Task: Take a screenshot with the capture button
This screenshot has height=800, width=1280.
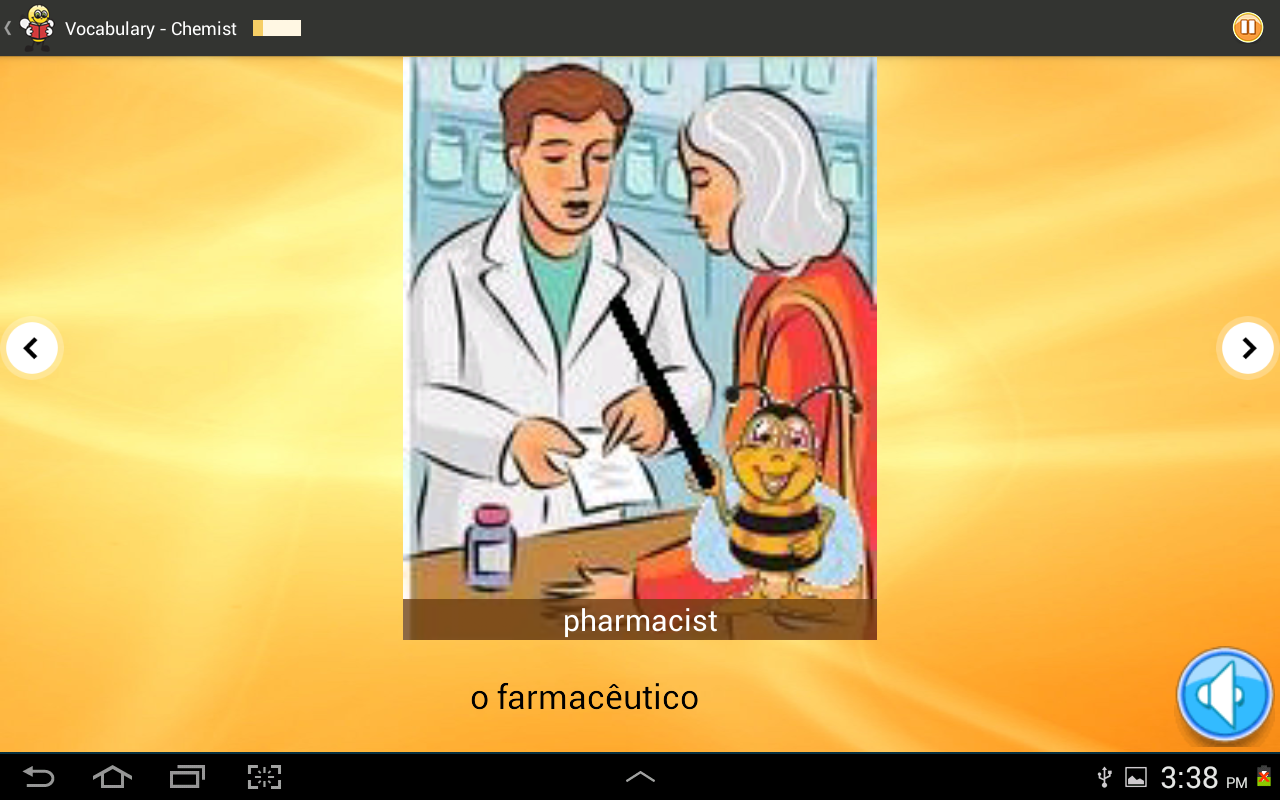Action: coord(264,777)
